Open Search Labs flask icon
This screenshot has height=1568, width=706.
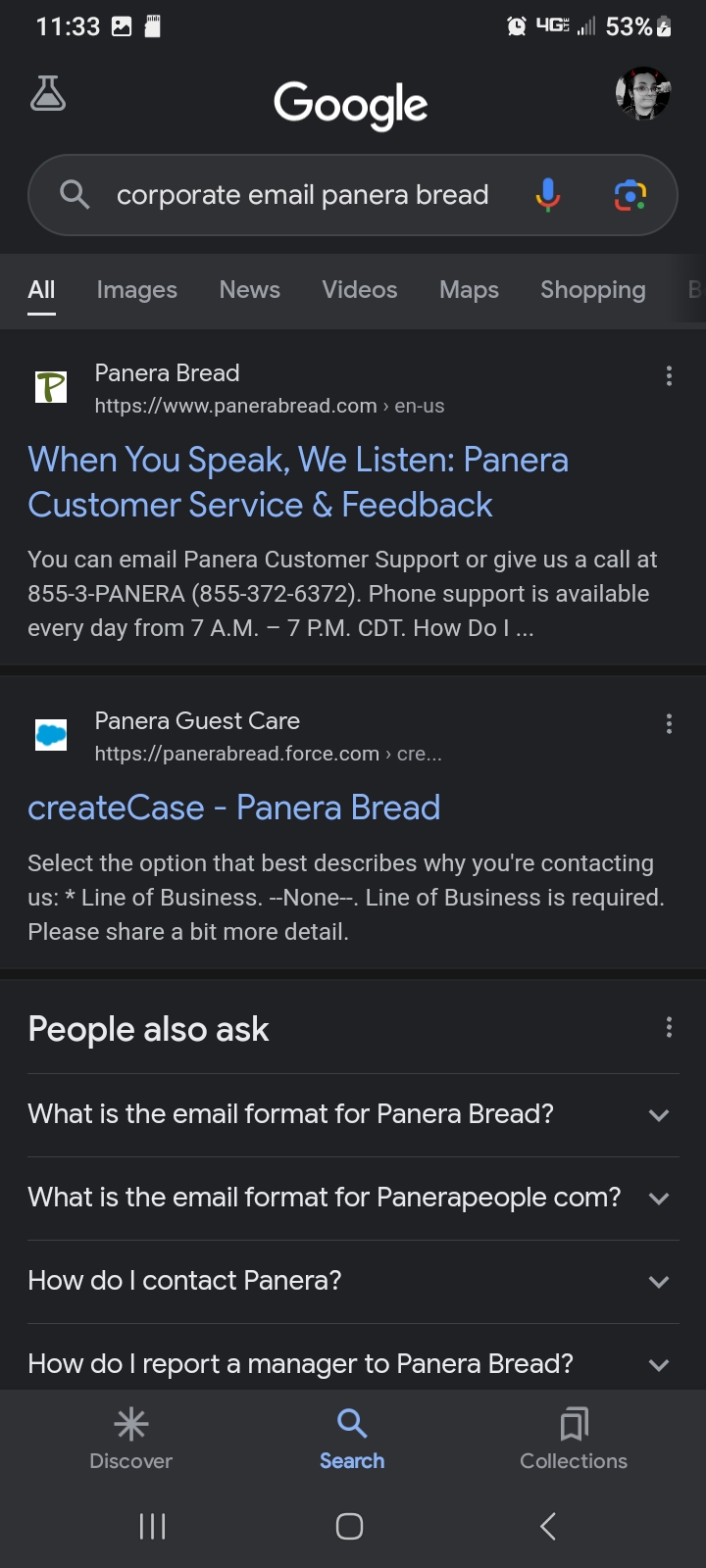pyautogui.click(x=48, y=93)
